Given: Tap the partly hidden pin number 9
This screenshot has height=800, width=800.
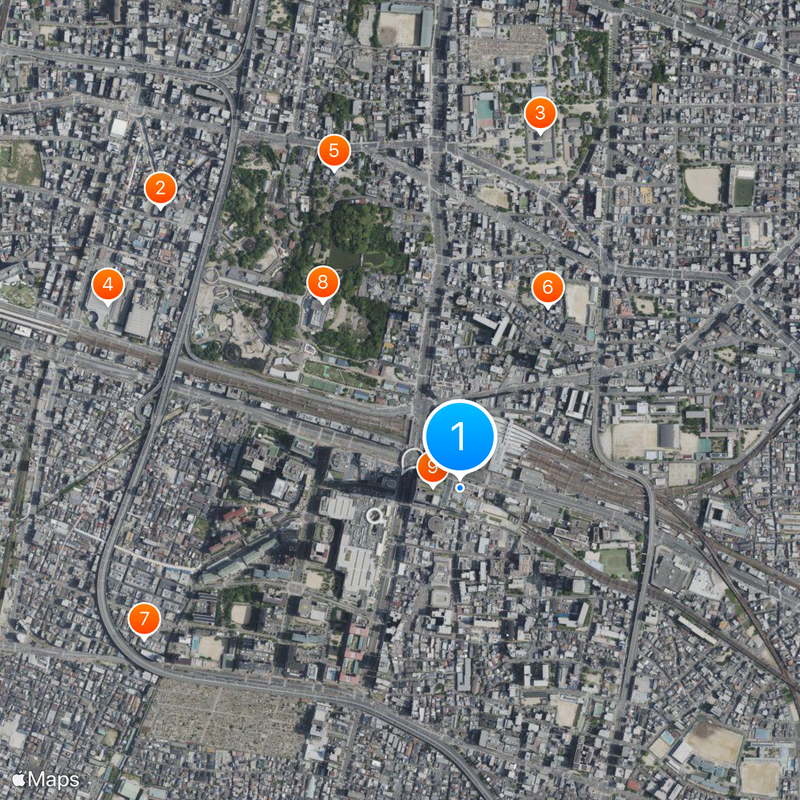Looking at the screenshot, I should [x=428, y=470].
